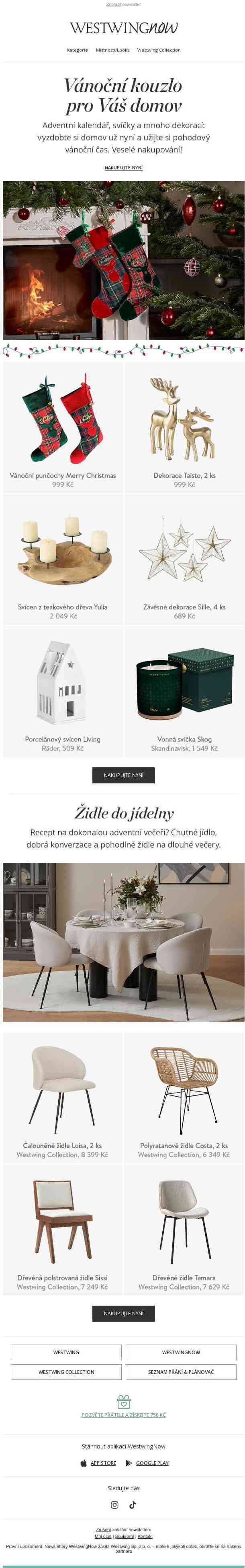View Dekorace Taisto reindeer product
This screenshot has width=245, height=1568.
(x=184, y=426)
